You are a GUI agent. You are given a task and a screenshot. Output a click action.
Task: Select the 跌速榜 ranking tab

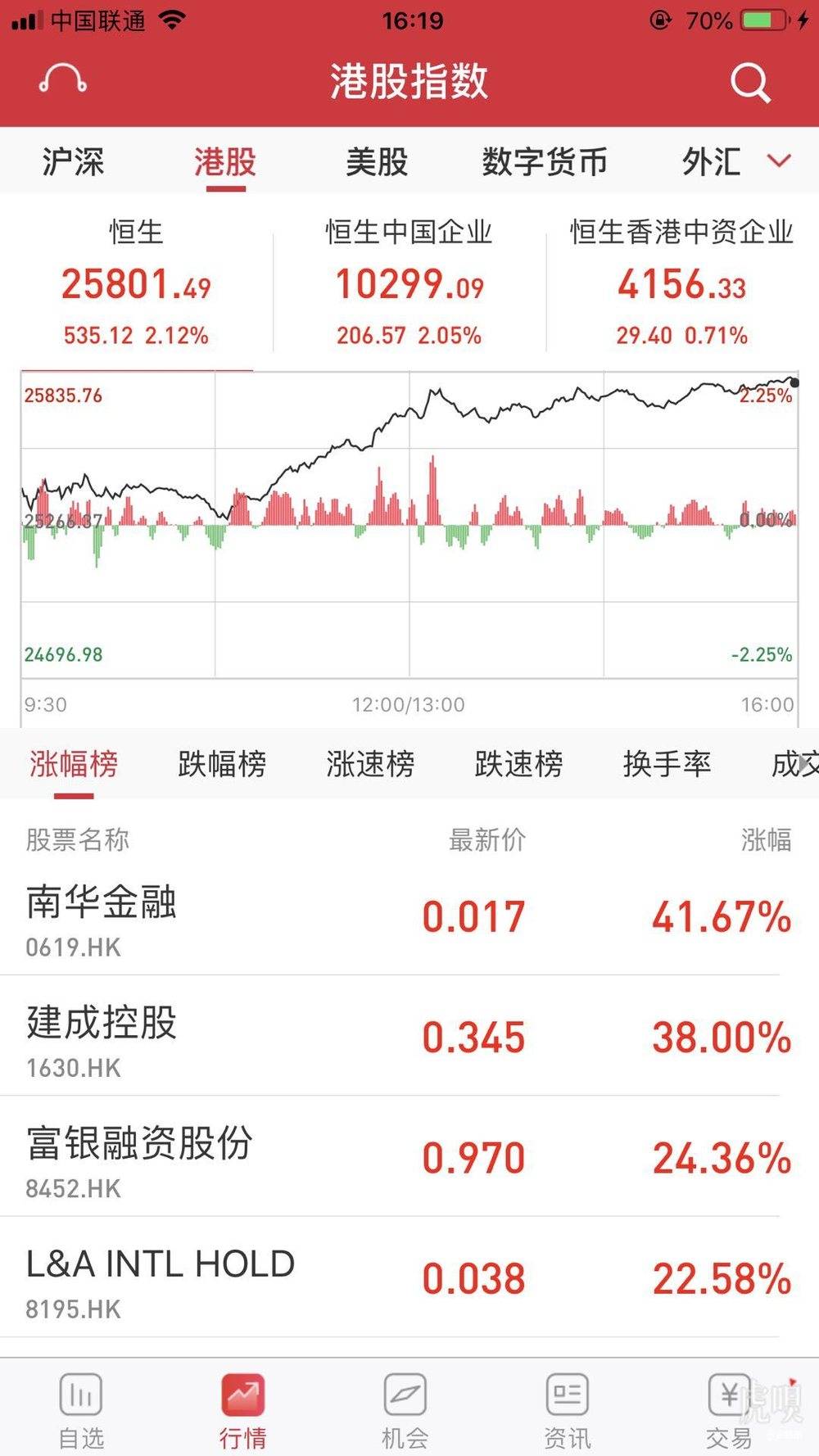pyautogui.click(x=518, y=763)
